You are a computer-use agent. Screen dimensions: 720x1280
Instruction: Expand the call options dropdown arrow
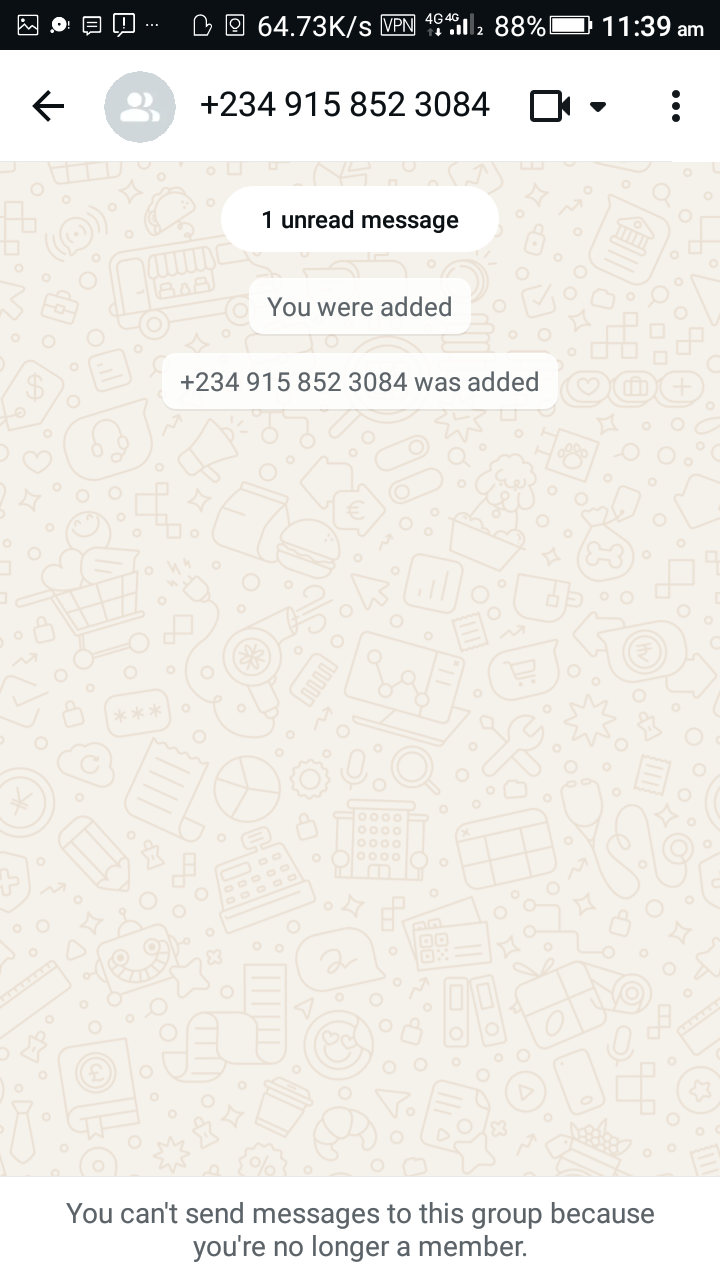[x=598, y=106]
